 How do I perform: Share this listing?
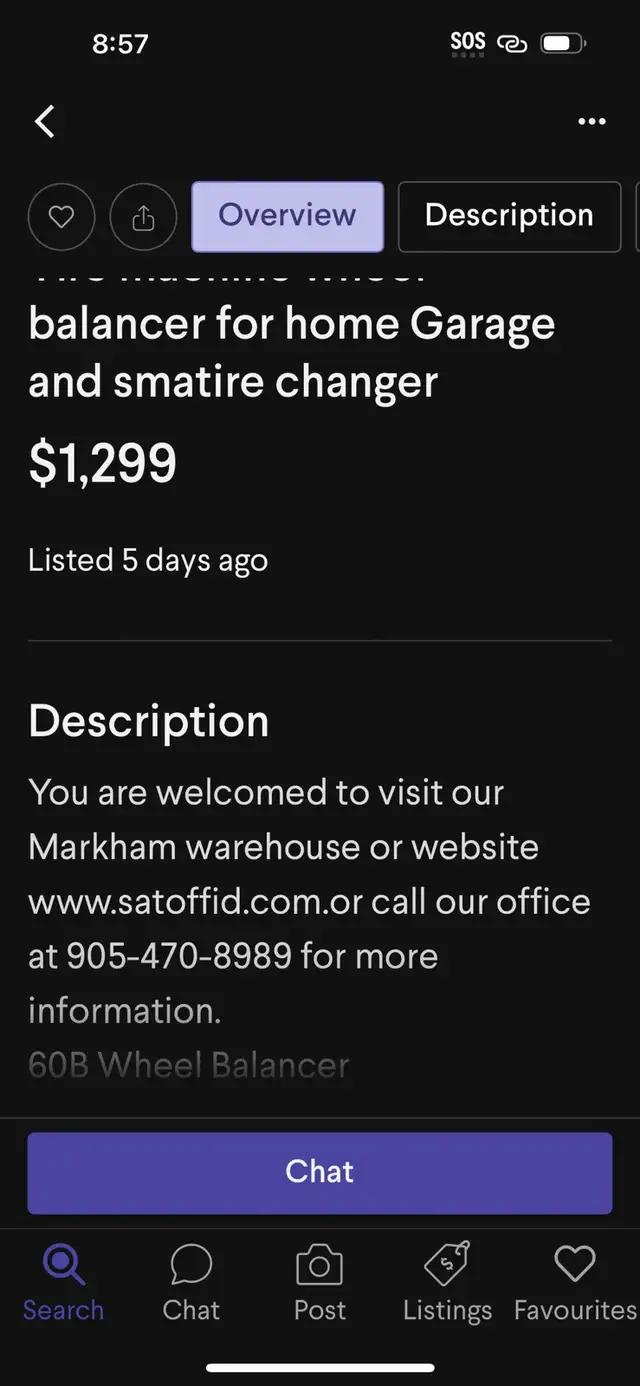[x=143, y=216]
